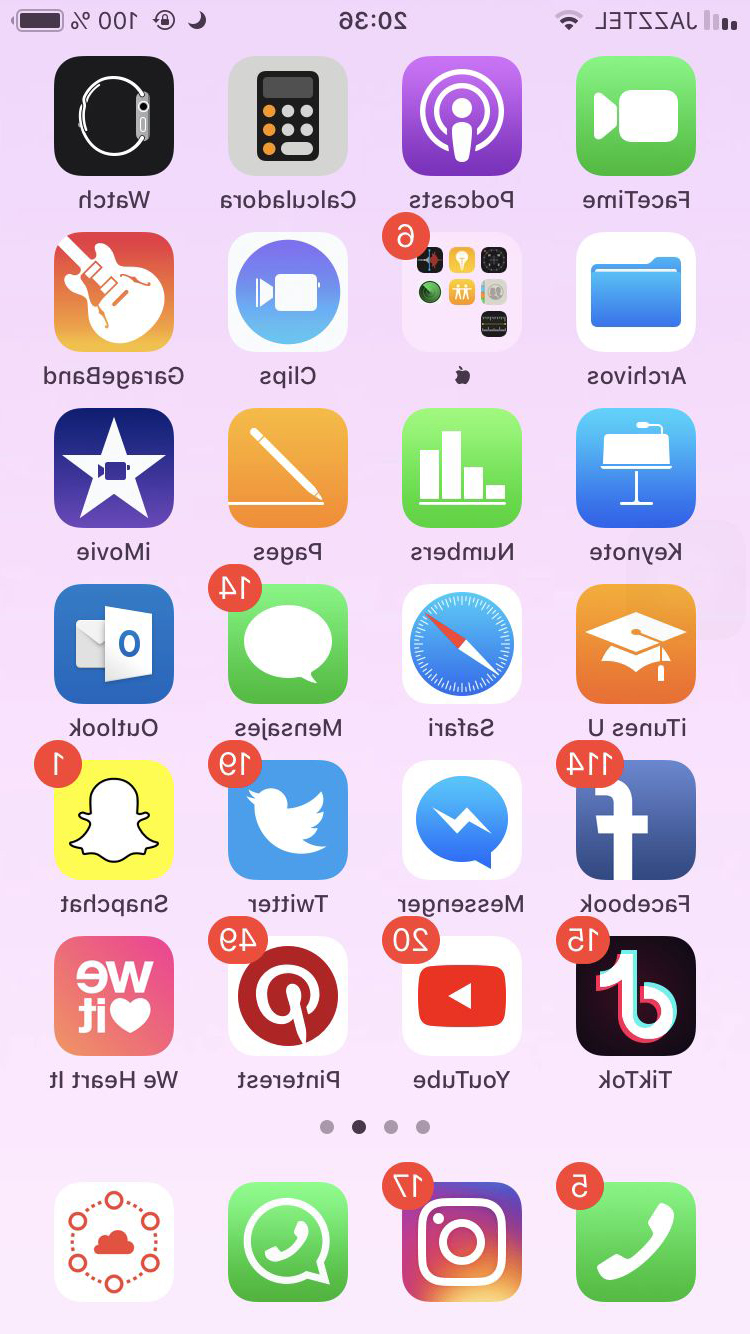Open TikTok

click(x=636, y=996)
